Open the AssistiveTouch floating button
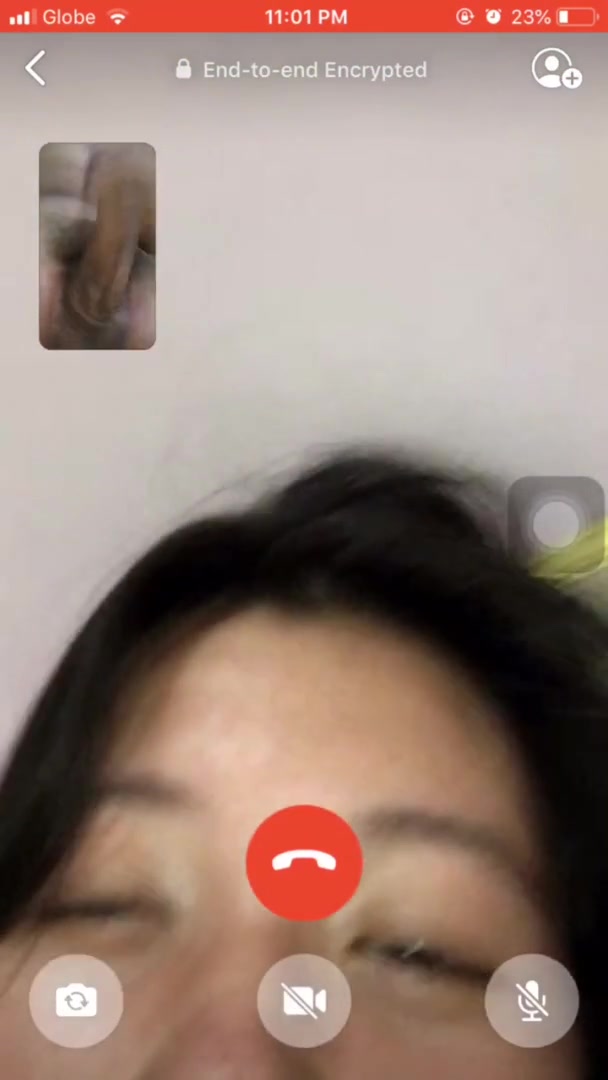The width and height of the screenshot is (608, 1080). click(555, 523)
